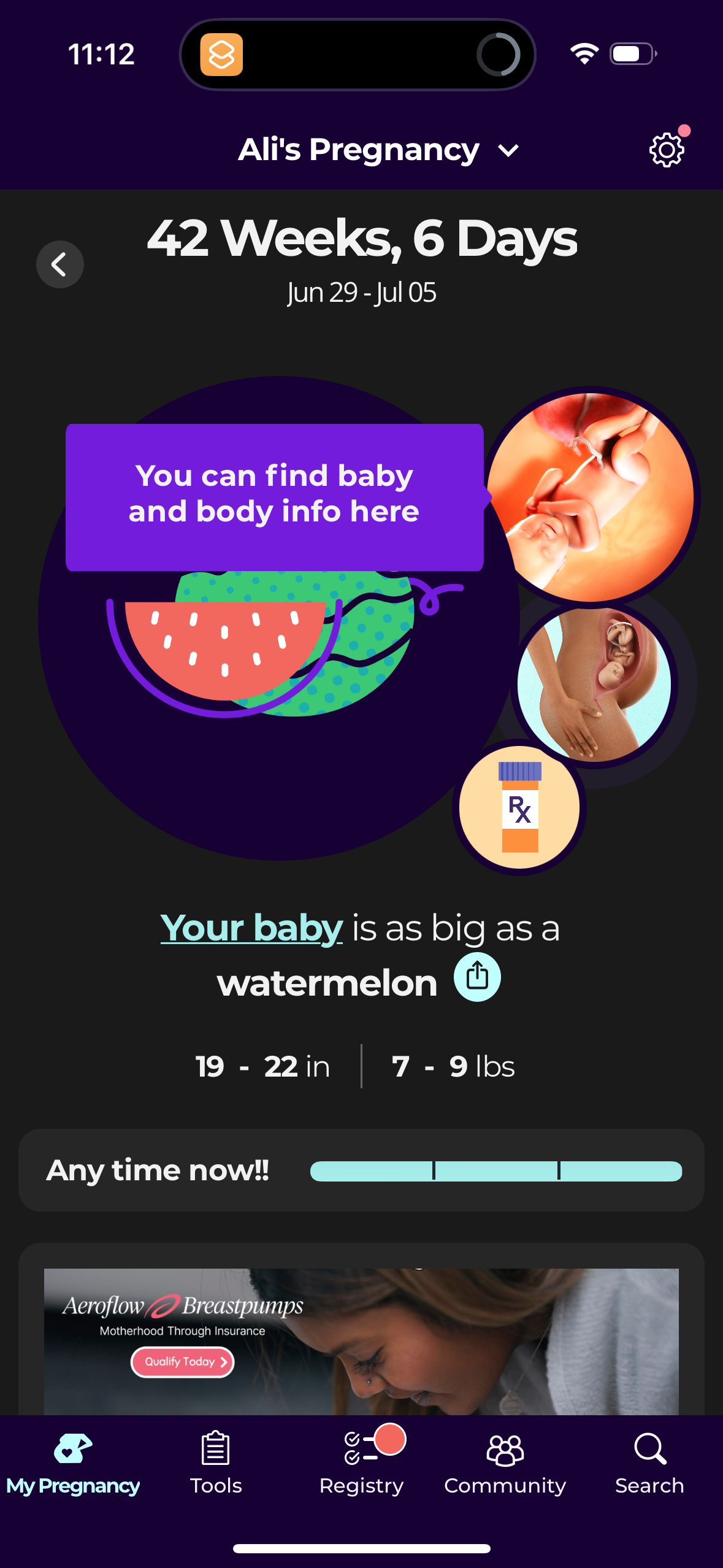The width and height of the screenshot is (723, 1568).
Task: Open the settings gear with notification dot
Action: 666,149
